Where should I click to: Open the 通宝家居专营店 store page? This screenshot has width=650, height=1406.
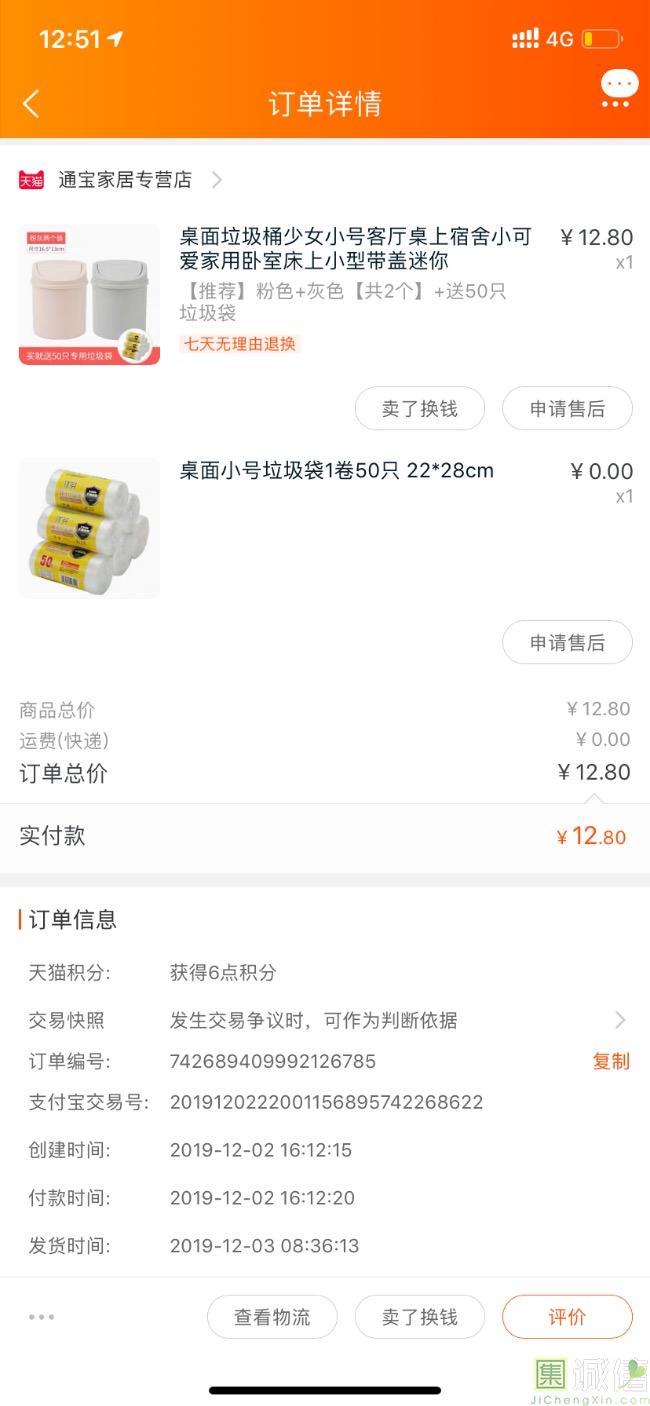(x=125, y=180)
